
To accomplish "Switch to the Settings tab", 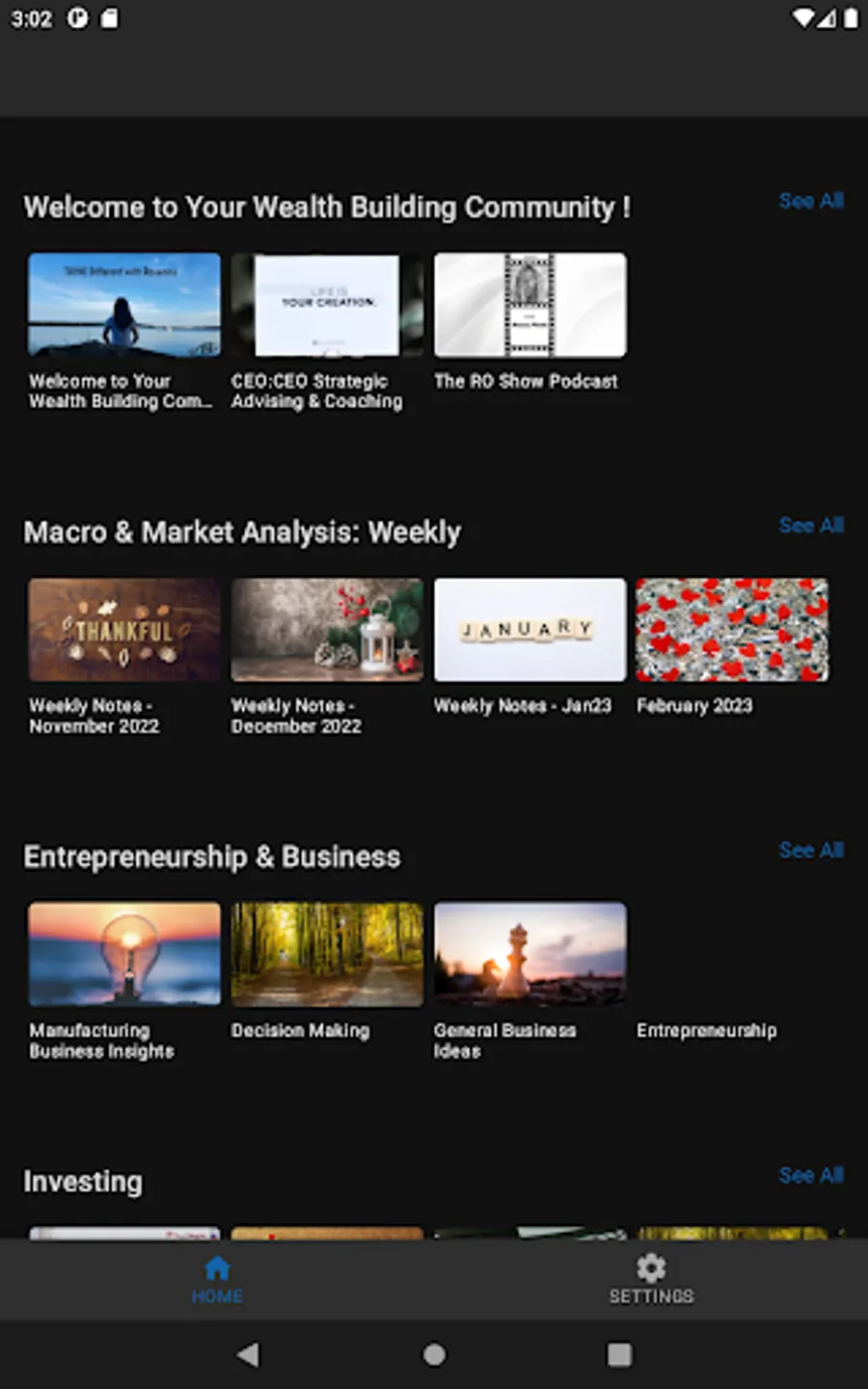I will [x=651, y=1279].
